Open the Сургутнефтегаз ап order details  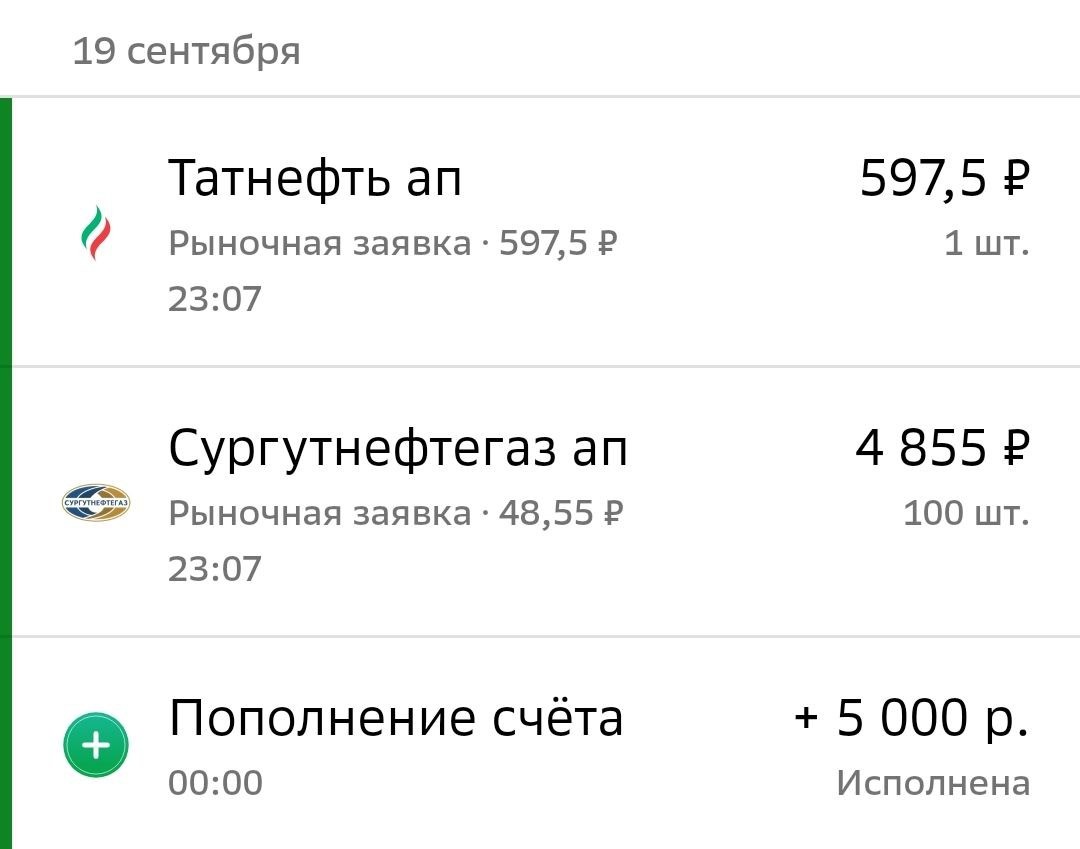540,502
